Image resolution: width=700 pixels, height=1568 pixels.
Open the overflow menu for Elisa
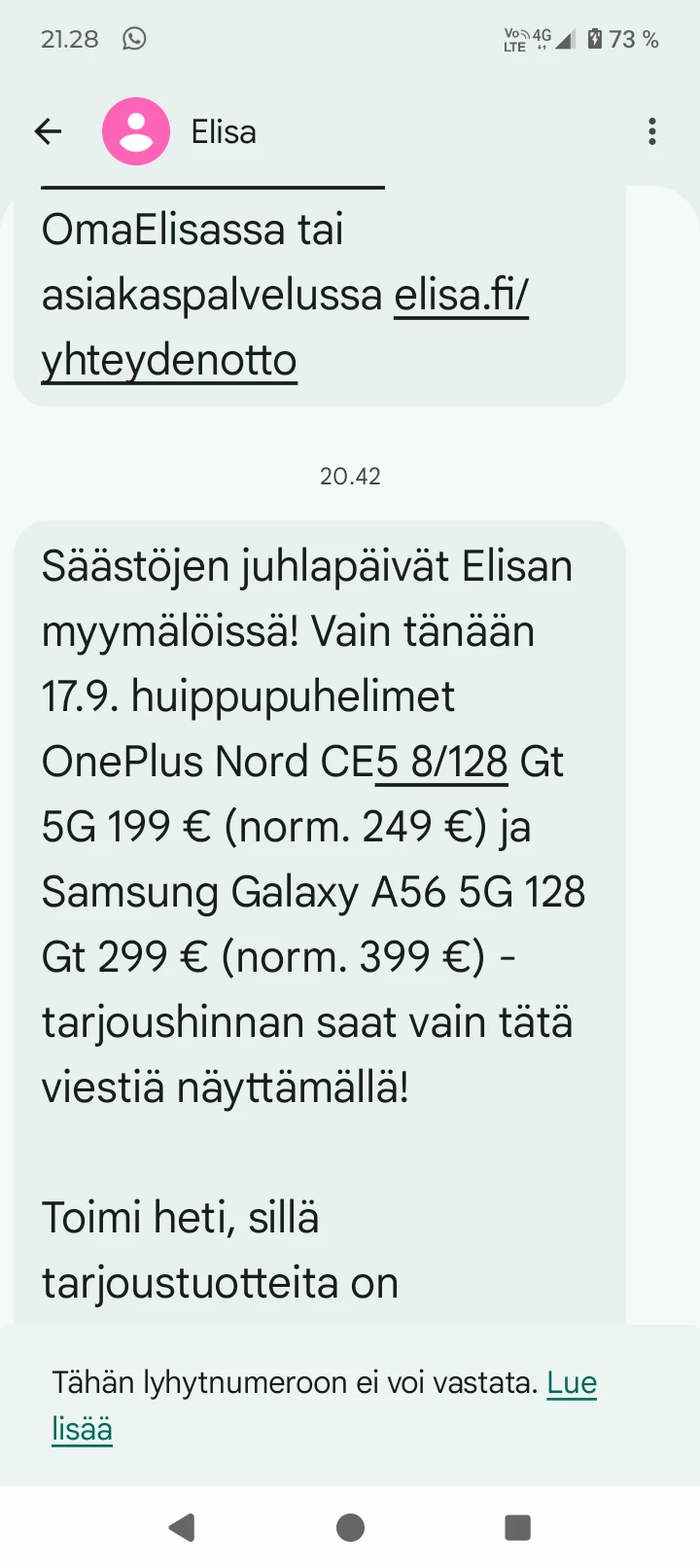651,131
